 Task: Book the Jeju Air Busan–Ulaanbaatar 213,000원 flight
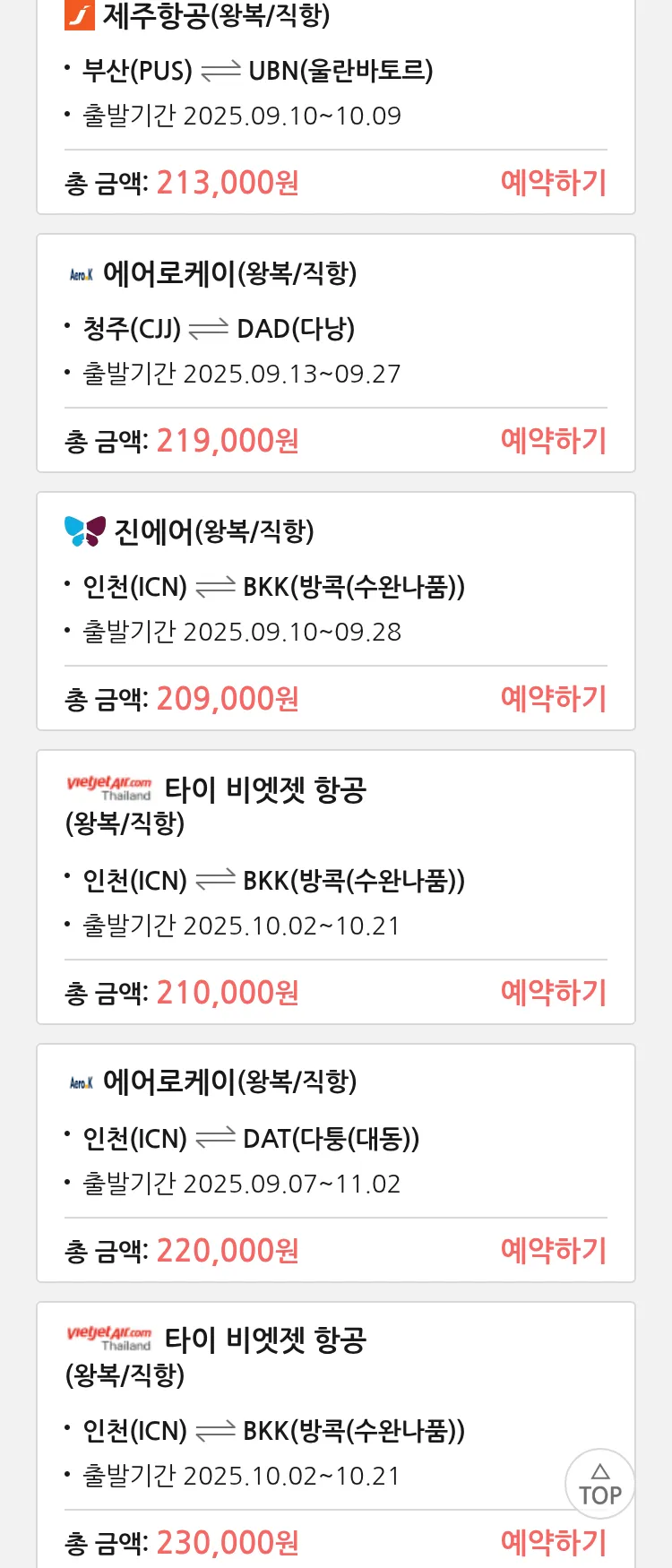pos(553,183)
